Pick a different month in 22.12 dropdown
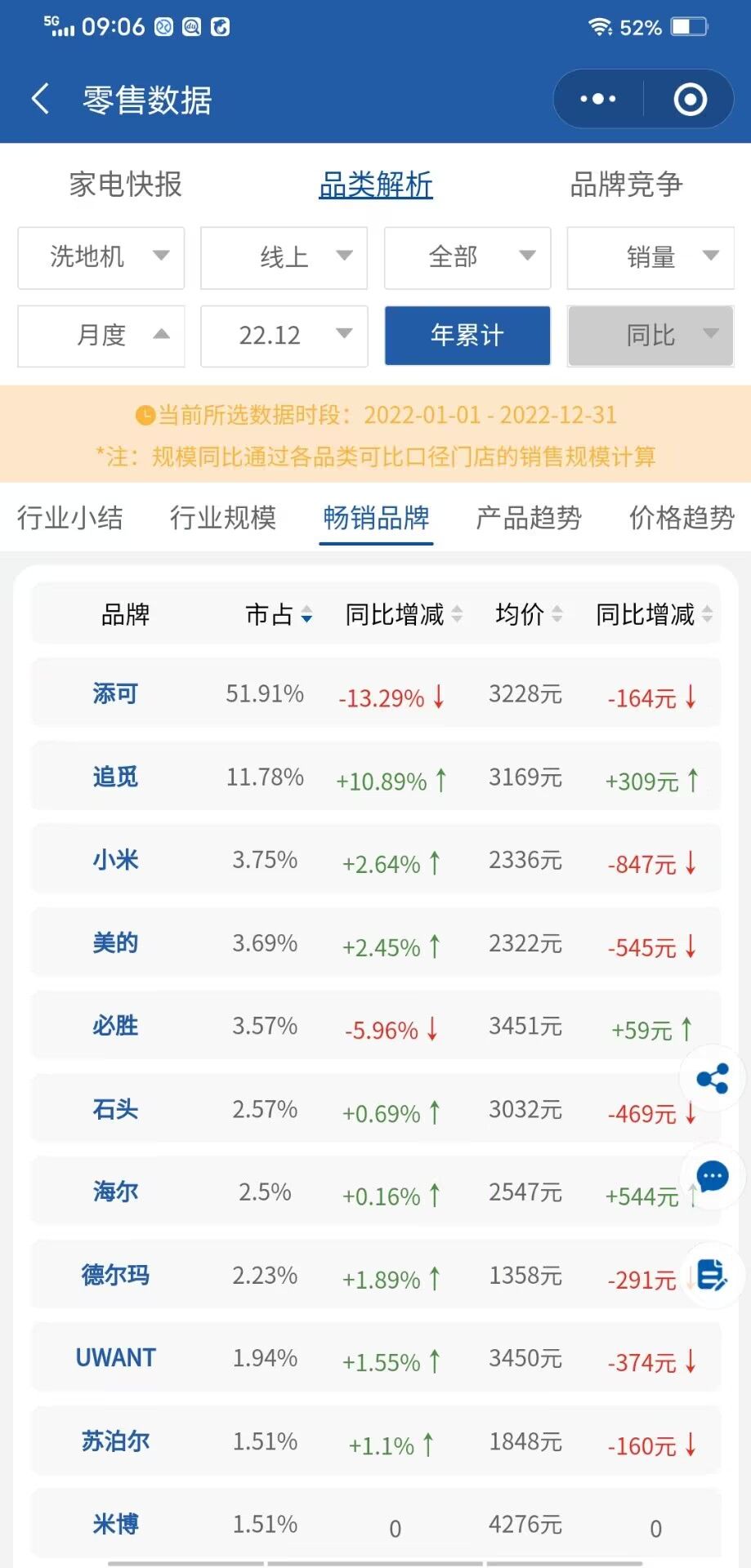Screen dimensions: 751x1568 (284, 336)
